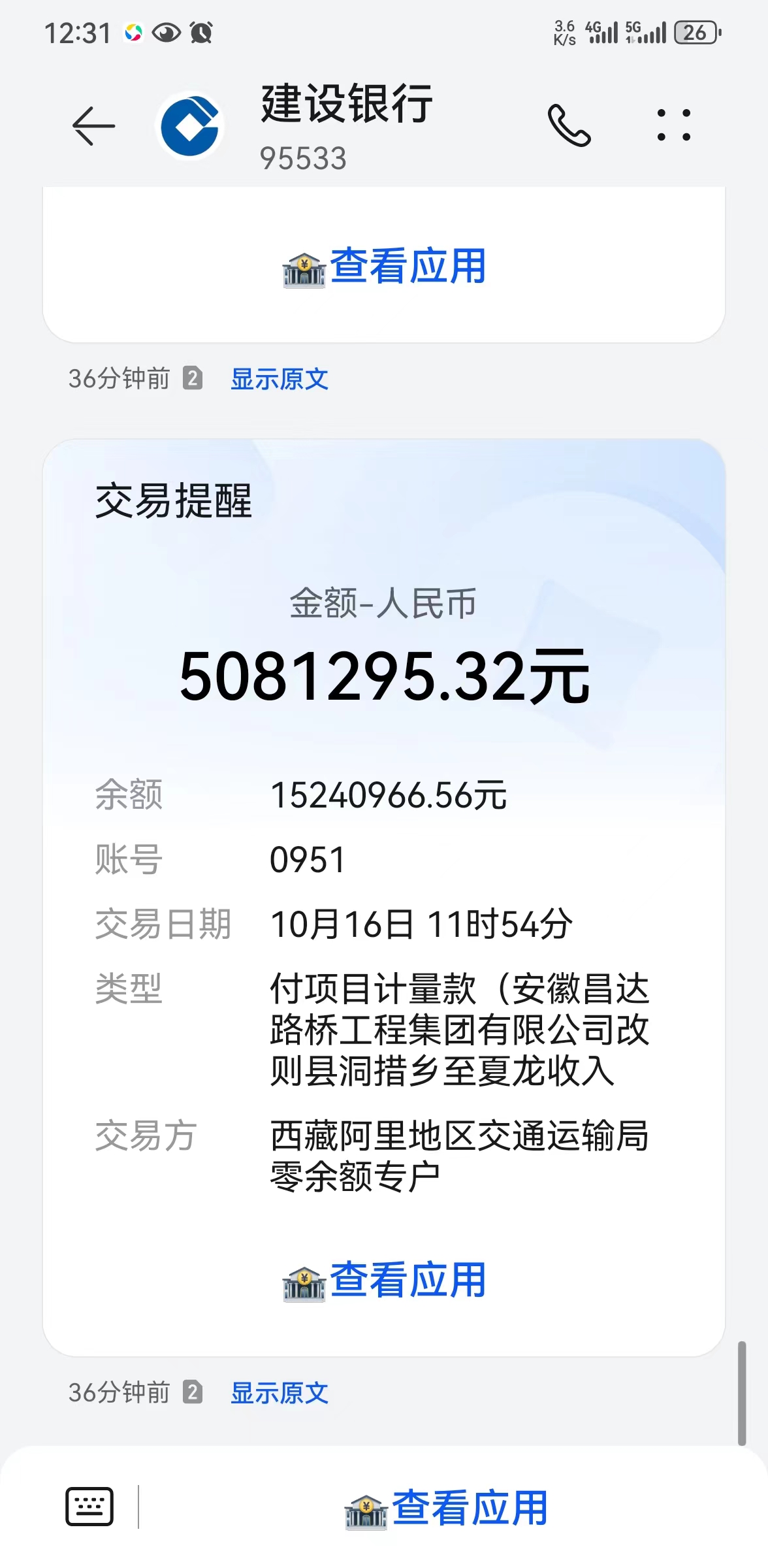The width and height of the screenshot is (768, 1568).
Task: Tap 查看应用 inside the 5081295.32元 transaction card
Action: coord(385,1279)
